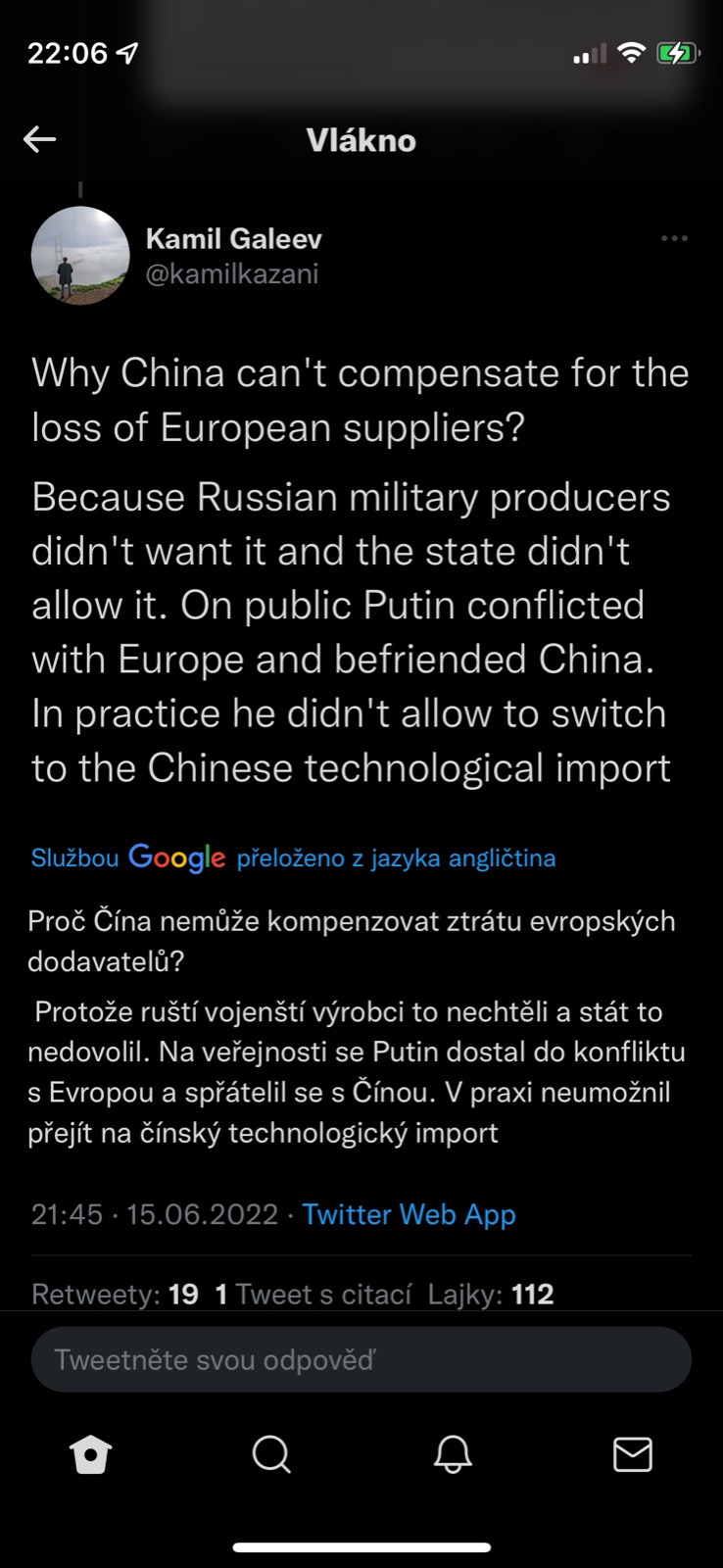View the 1 Tweet s citací

(x=313, y=1294)
